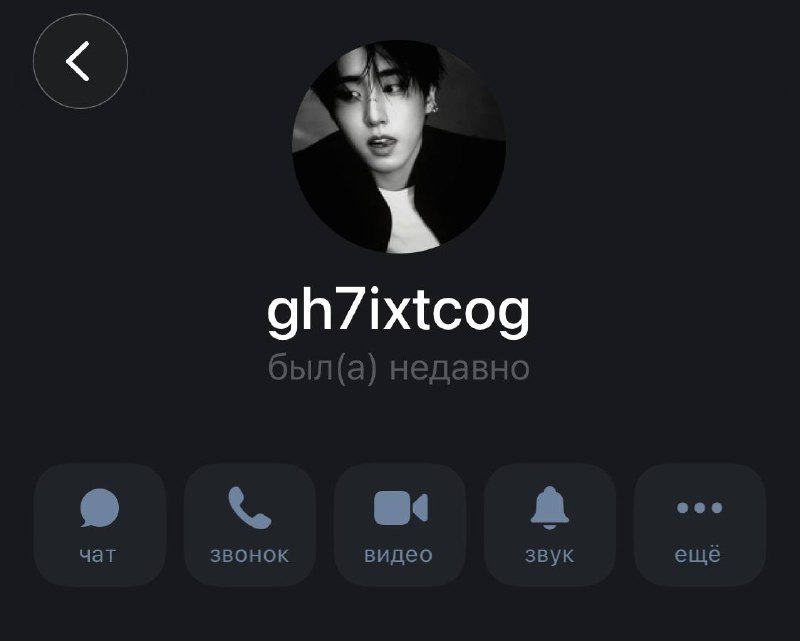Start a voice call via звонок

pyautogui.click(x=250, y=525)
